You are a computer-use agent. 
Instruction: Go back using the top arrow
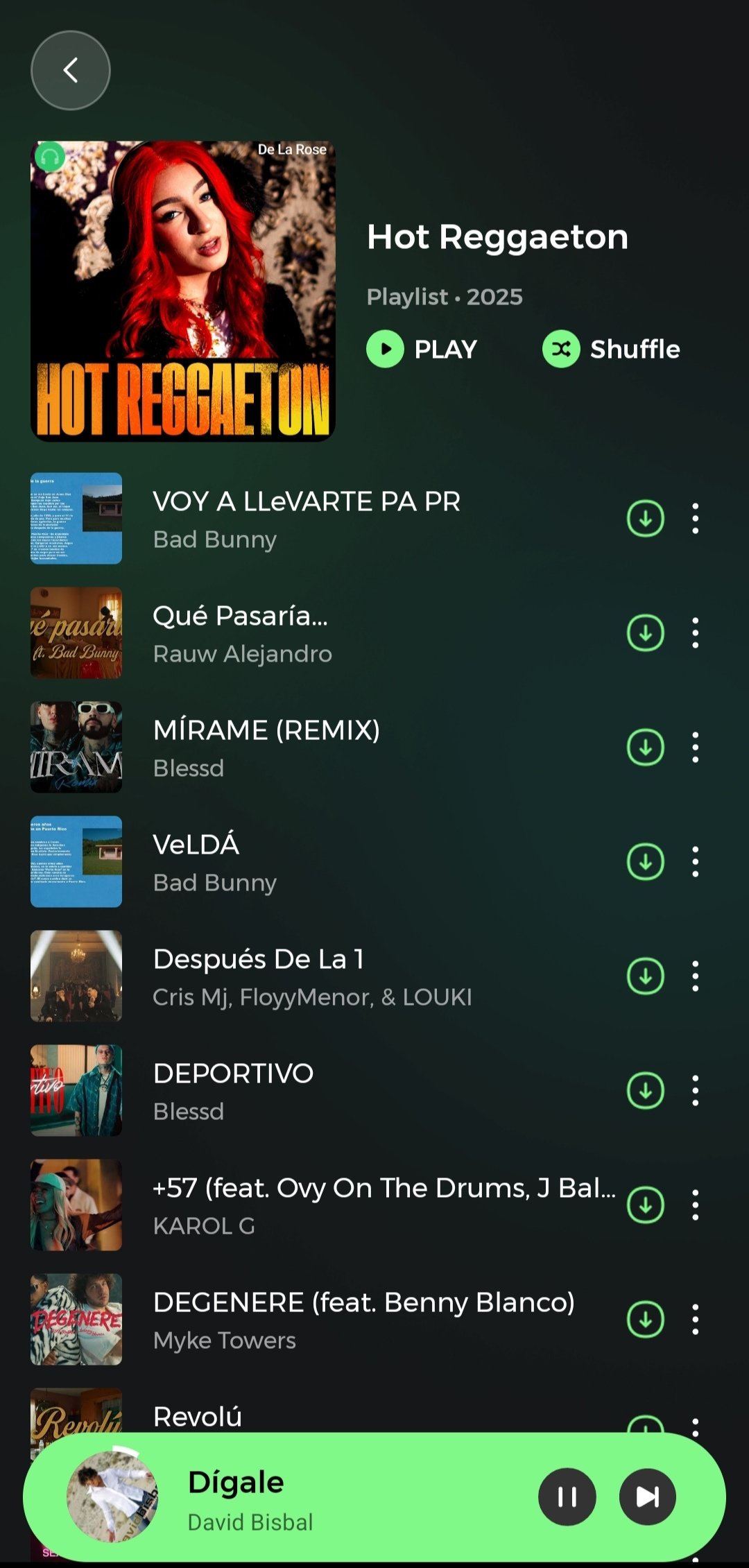[70, 70]
